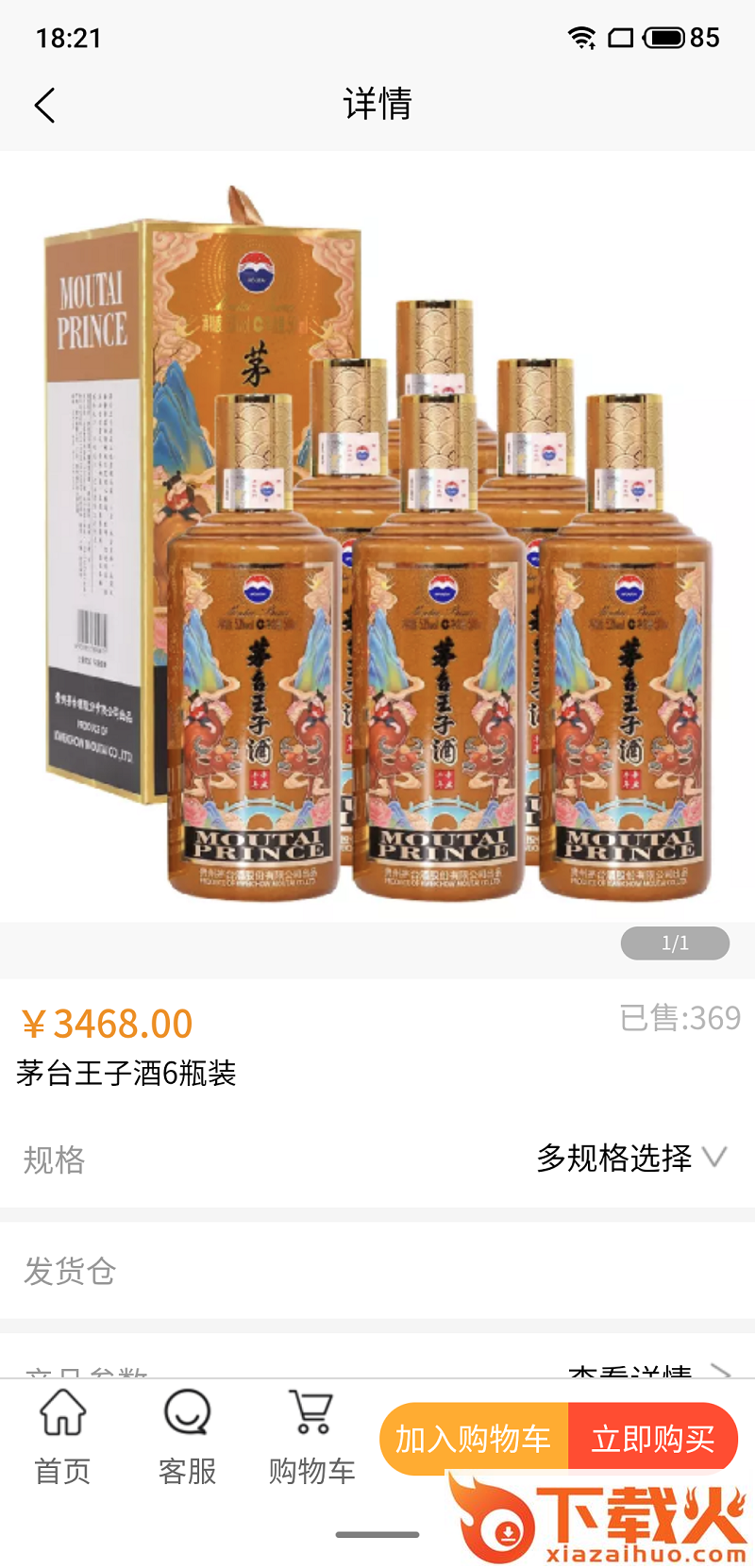Image resolution: width=755 pixels, height=1568 pixels.
Task: View the Moutai Prince product image
Action: [377, 538]
